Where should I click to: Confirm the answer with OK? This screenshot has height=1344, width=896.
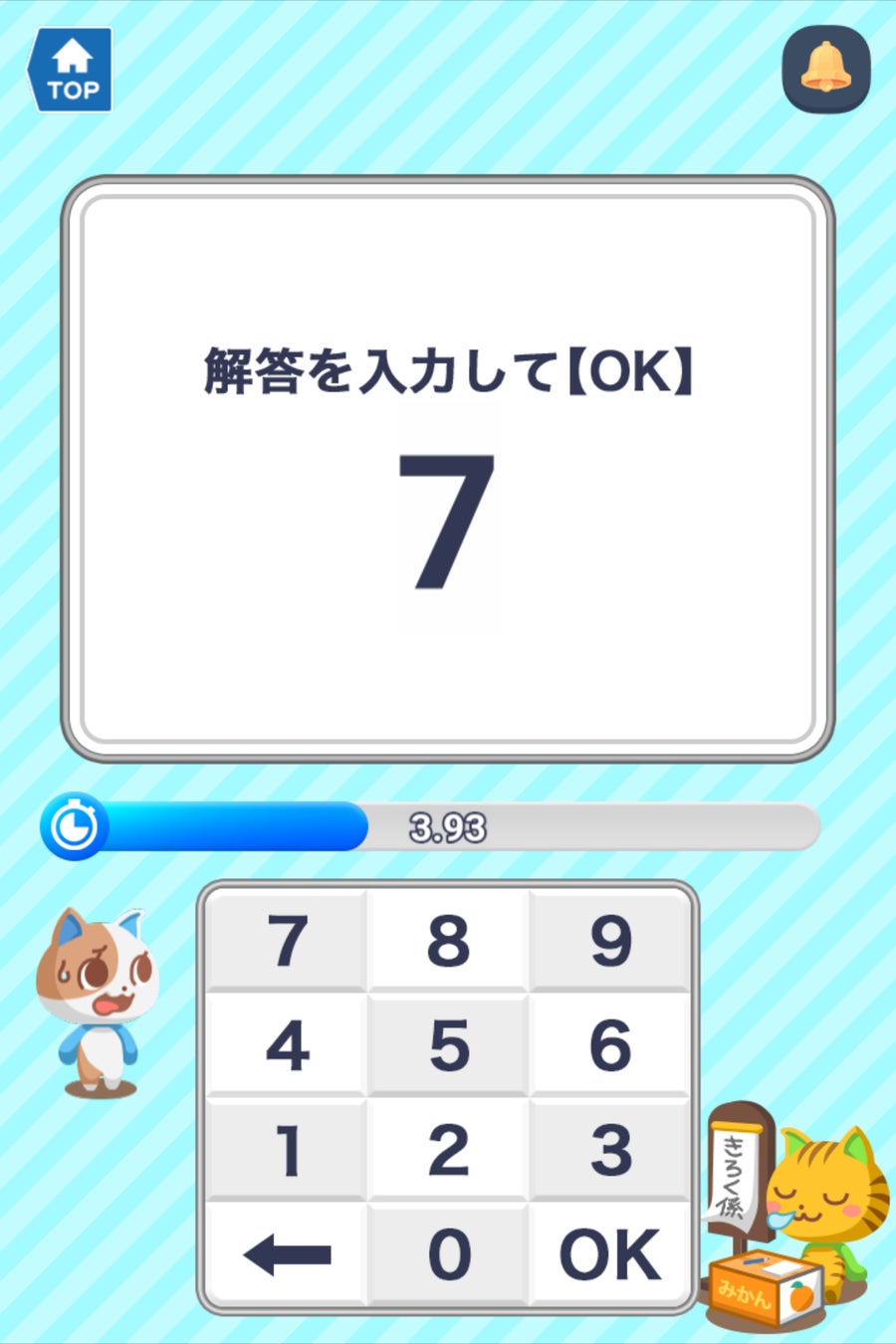609,1253
